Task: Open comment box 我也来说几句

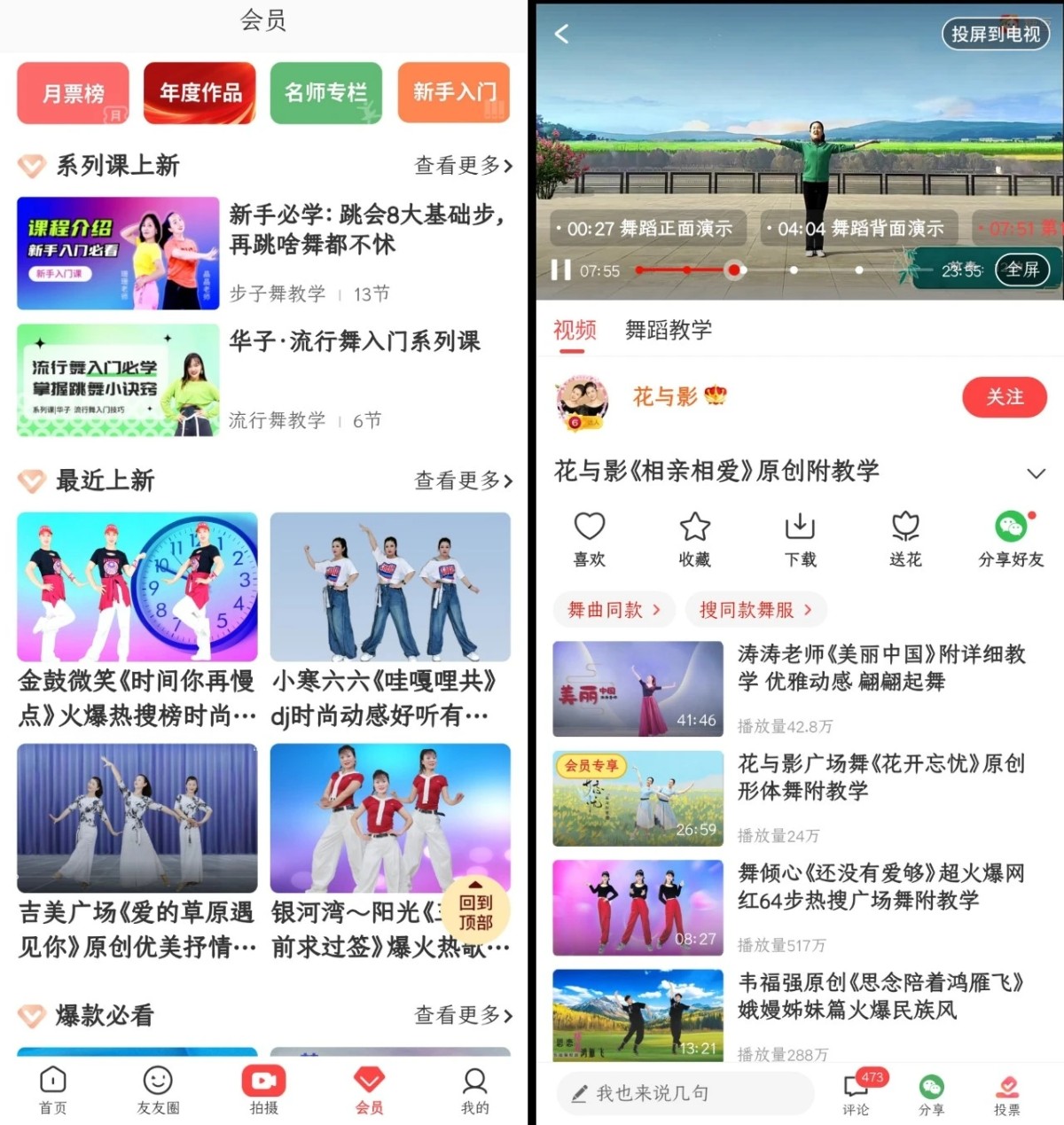Action: pos(685,1093)
